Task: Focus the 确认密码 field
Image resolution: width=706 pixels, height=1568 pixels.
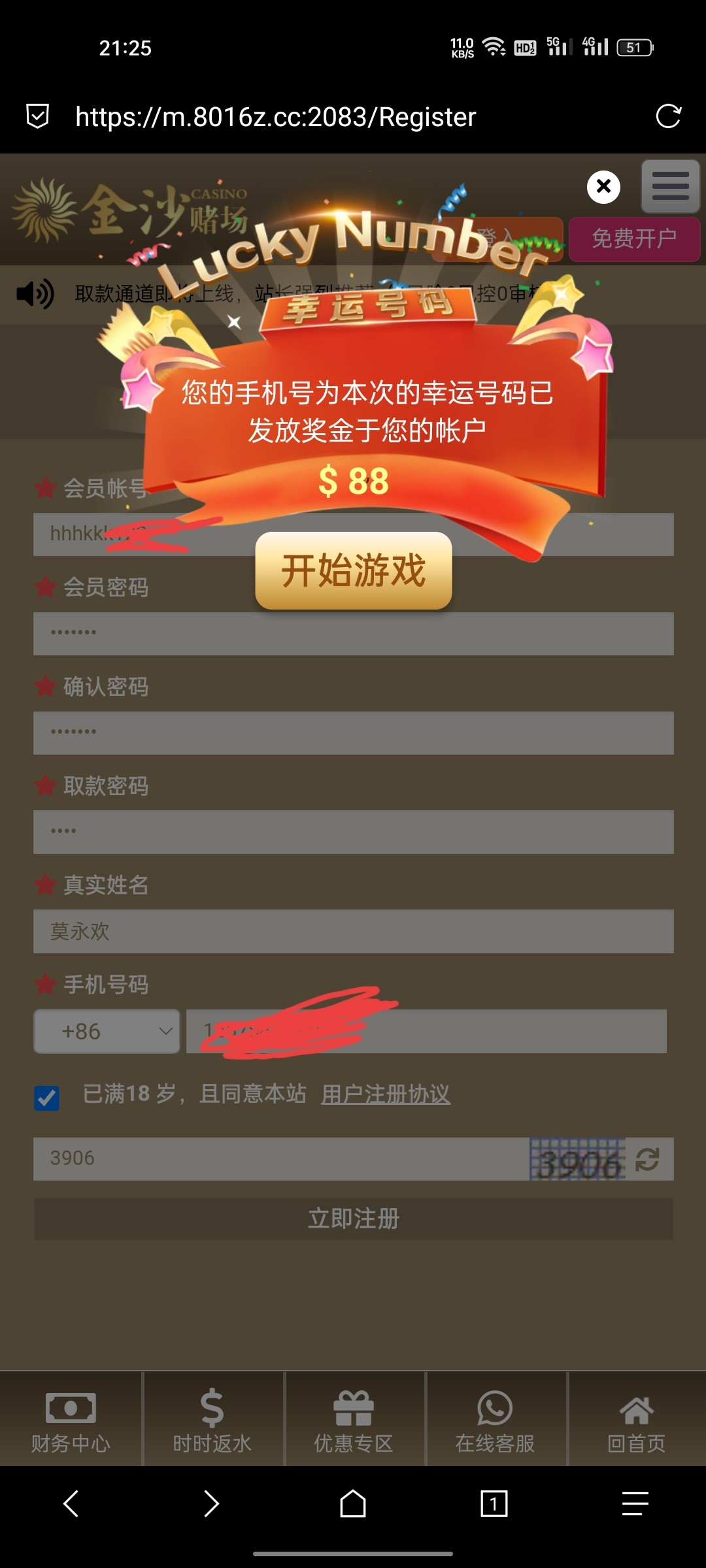Action: 353,732
